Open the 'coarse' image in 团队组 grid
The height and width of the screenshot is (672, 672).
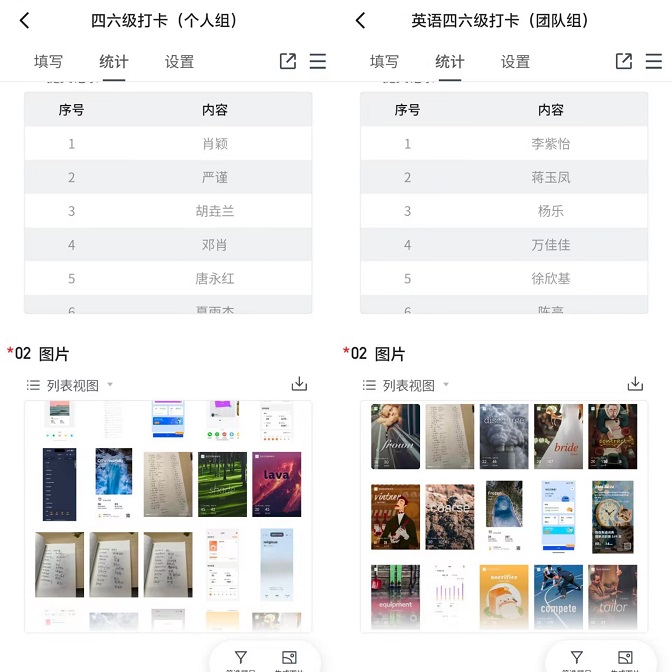click(449, 517)
